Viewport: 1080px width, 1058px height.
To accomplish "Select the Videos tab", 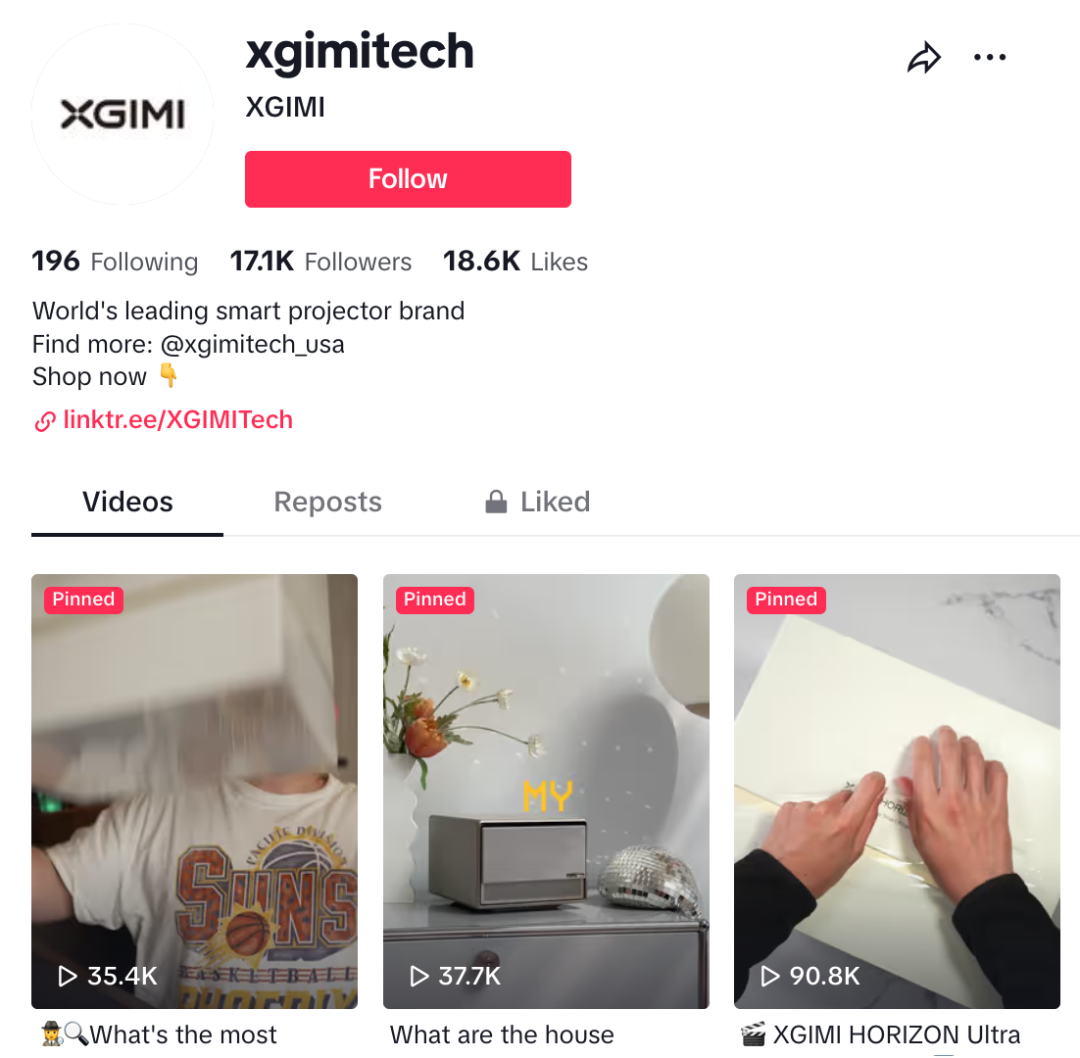I will pos(127,502).
